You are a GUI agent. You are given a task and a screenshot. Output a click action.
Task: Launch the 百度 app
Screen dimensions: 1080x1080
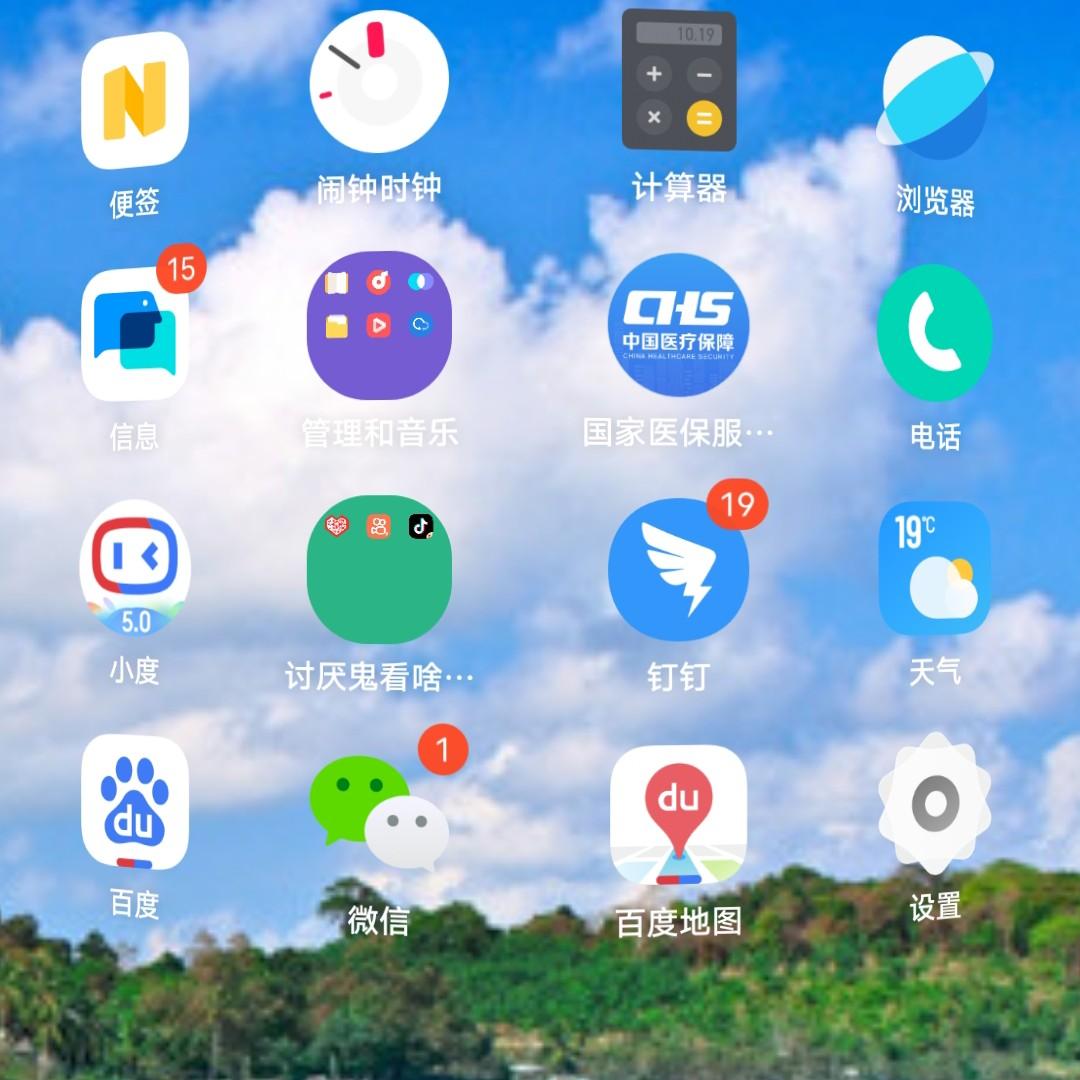point(135,802)
